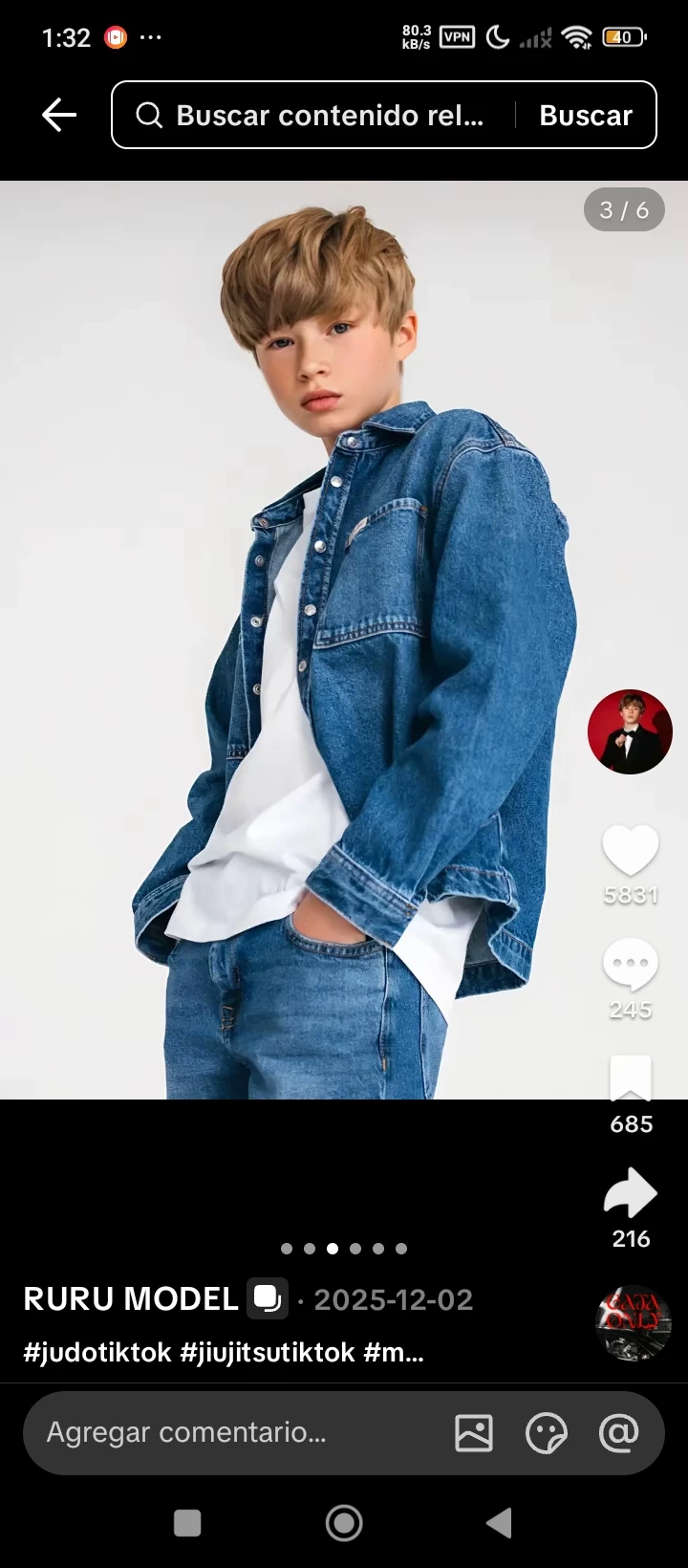Tap the #judotiktok hashtag

pos(97,1352)
